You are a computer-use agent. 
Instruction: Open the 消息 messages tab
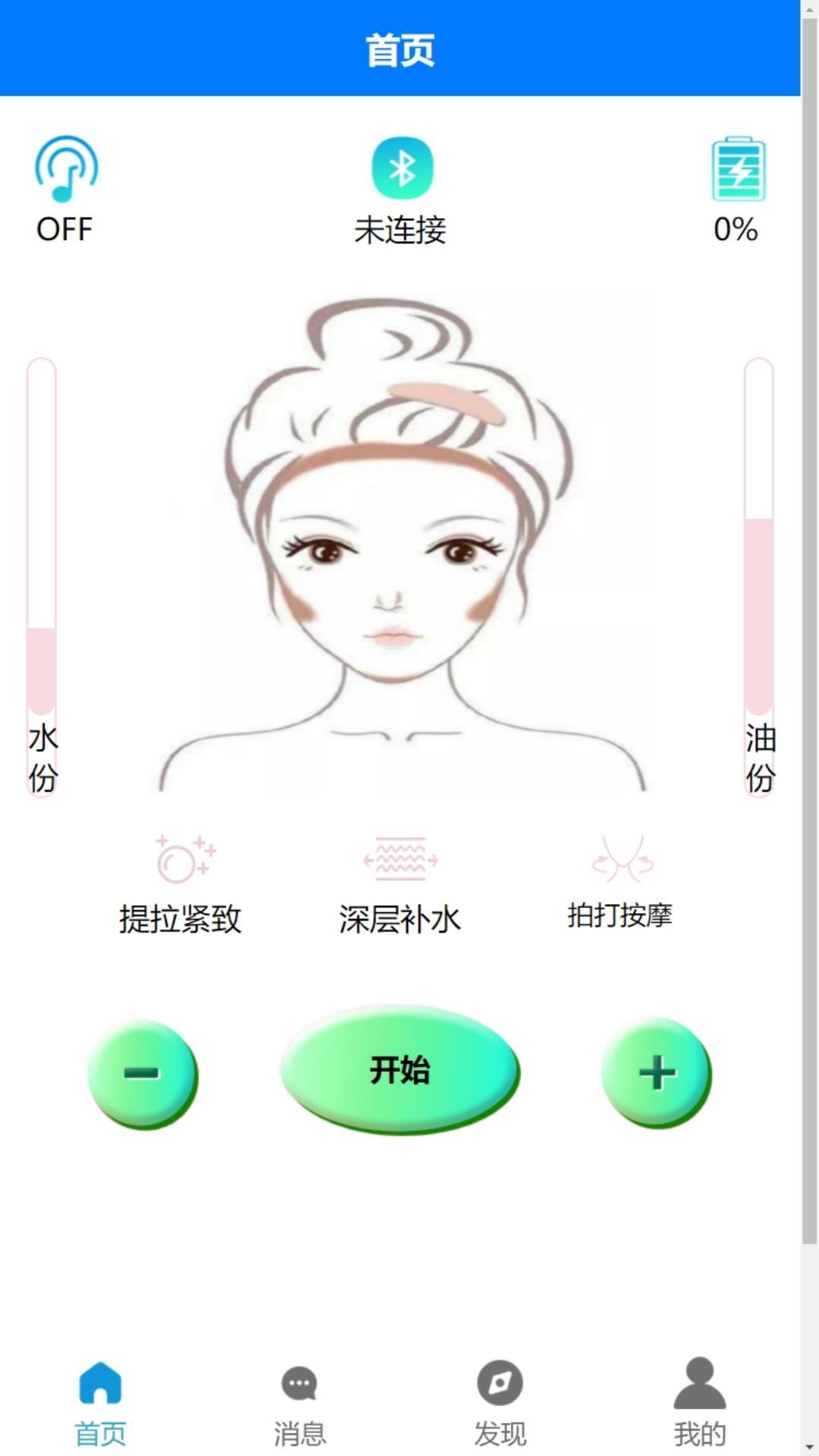coord(300,1403)
